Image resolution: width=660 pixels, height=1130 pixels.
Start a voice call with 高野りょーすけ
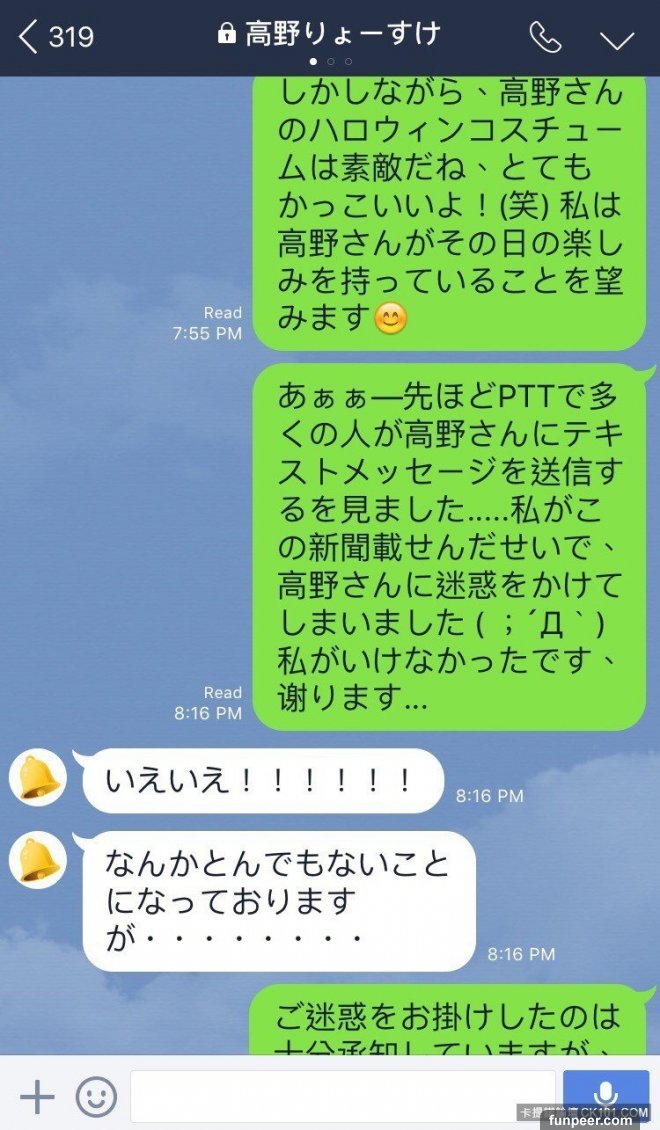coord(545,37)
